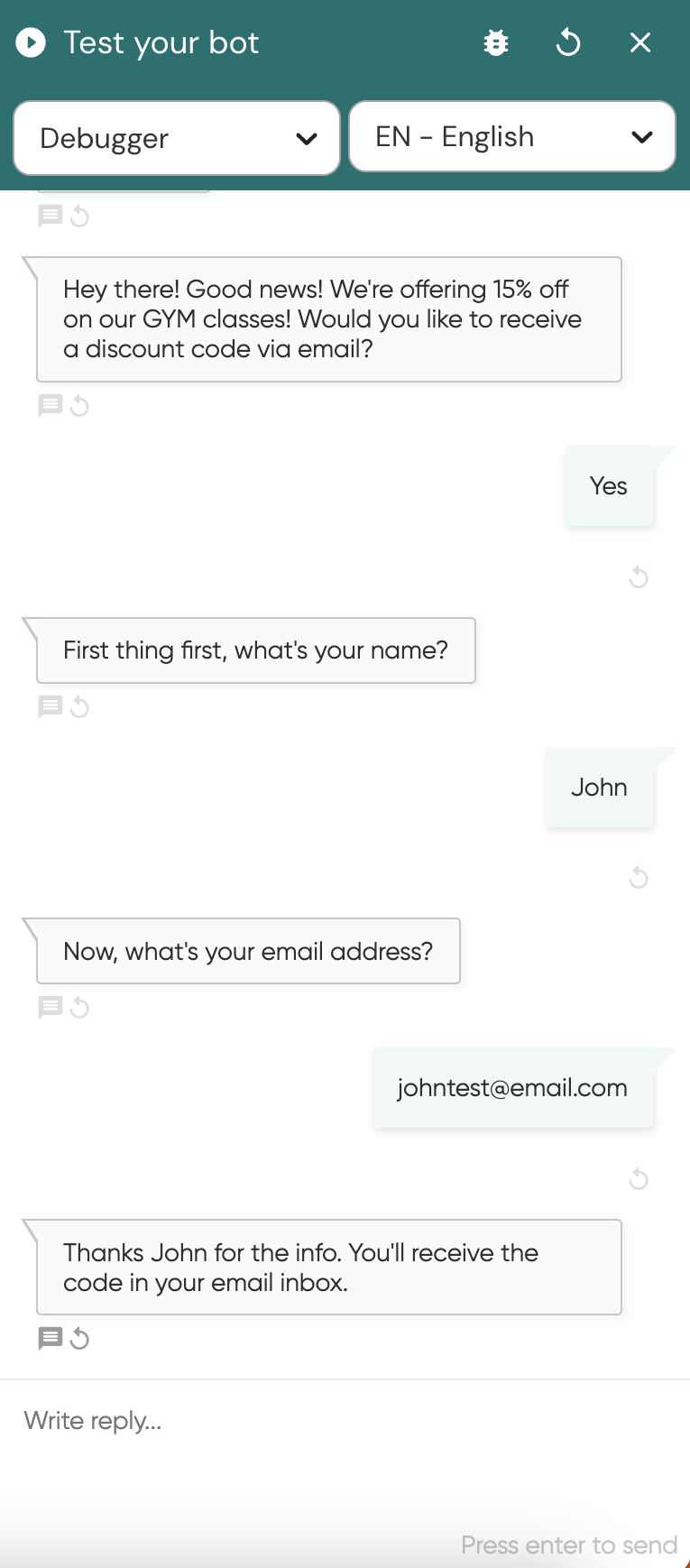Replay from the GYM classes discount message
The image size is (690, 1568).
point(80,406)
